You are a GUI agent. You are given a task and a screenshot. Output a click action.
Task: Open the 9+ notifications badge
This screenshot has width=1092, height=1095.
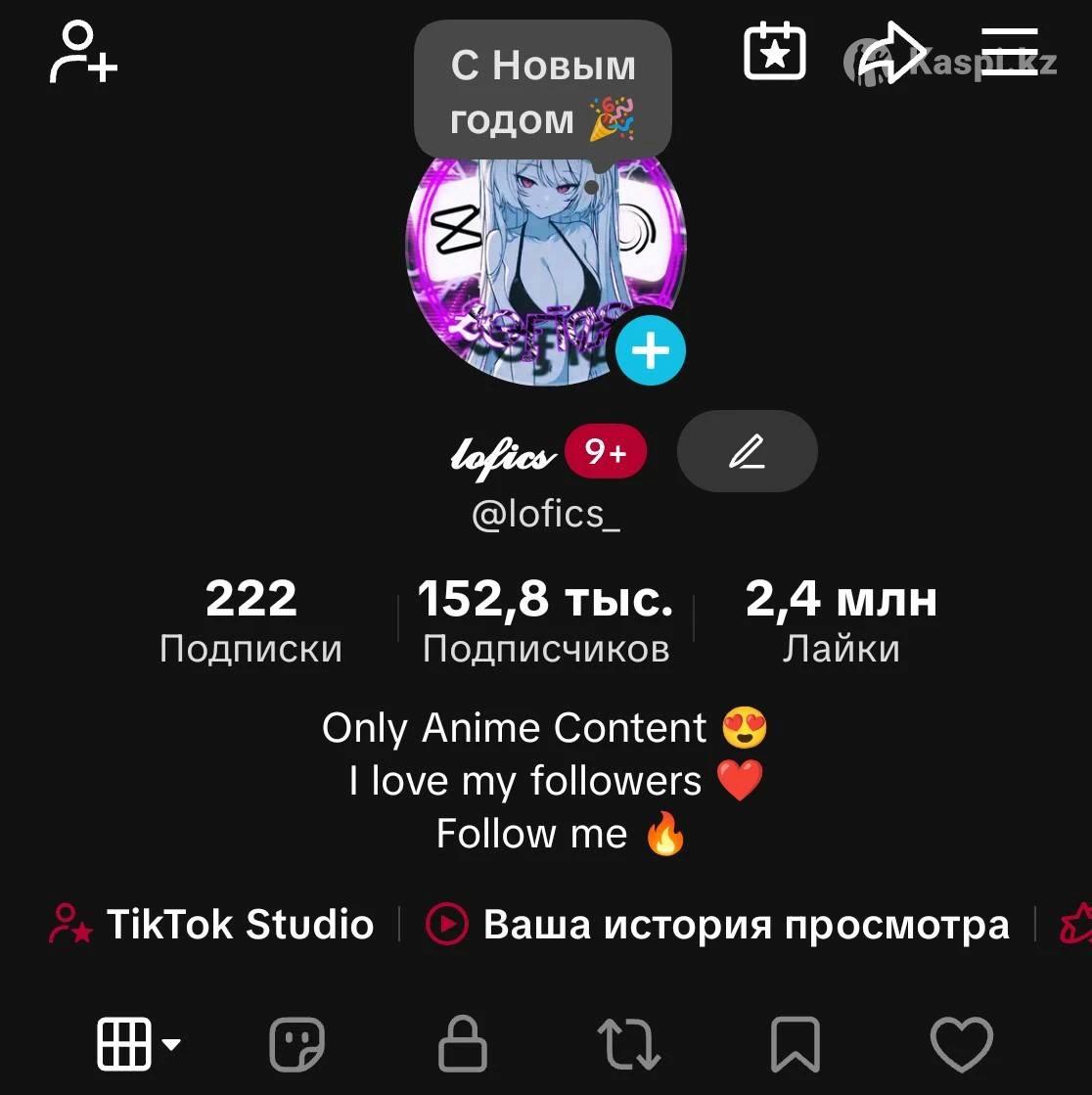tap(606, 451)
